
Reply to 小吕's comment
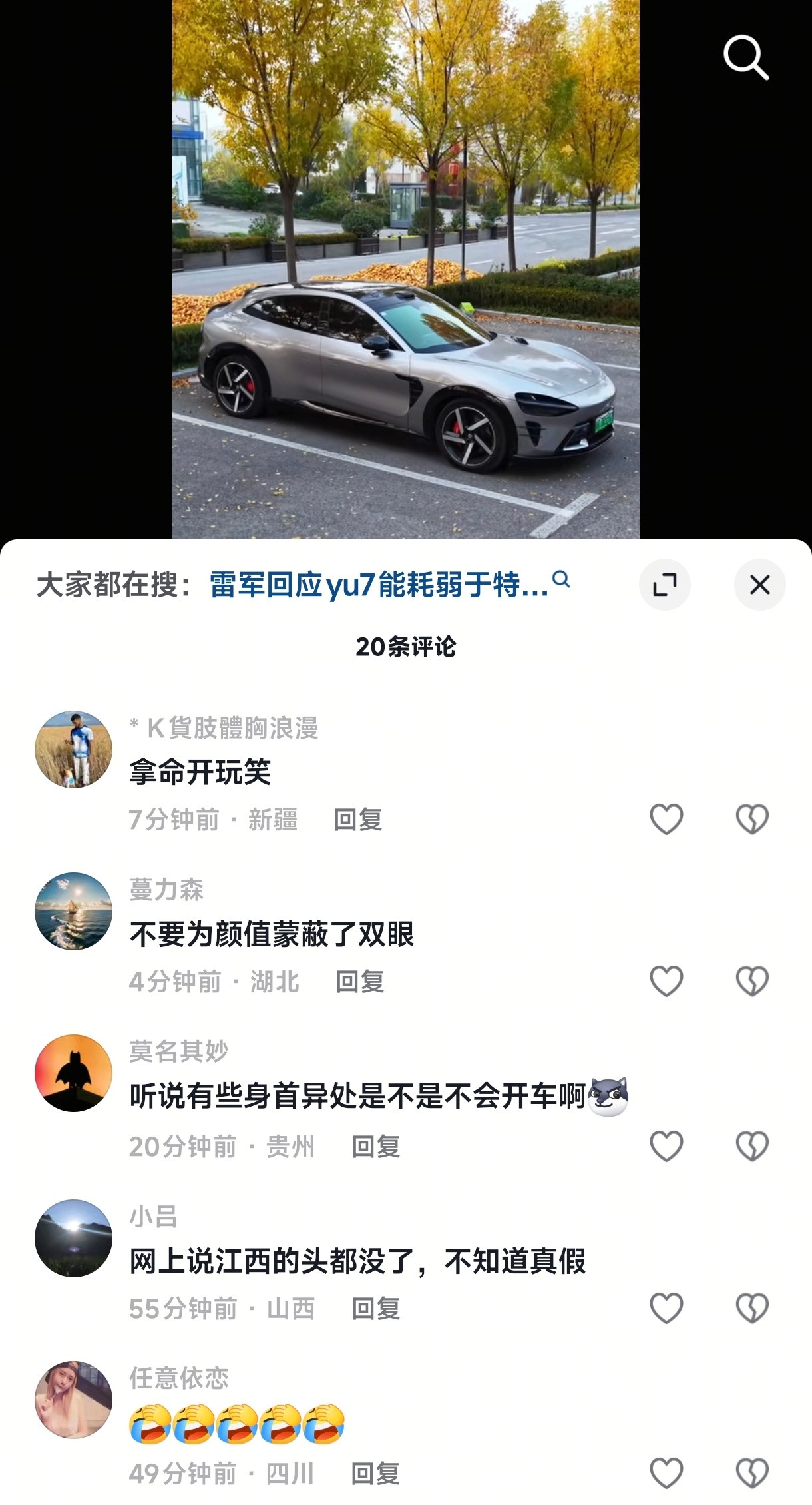[376, 1307]
